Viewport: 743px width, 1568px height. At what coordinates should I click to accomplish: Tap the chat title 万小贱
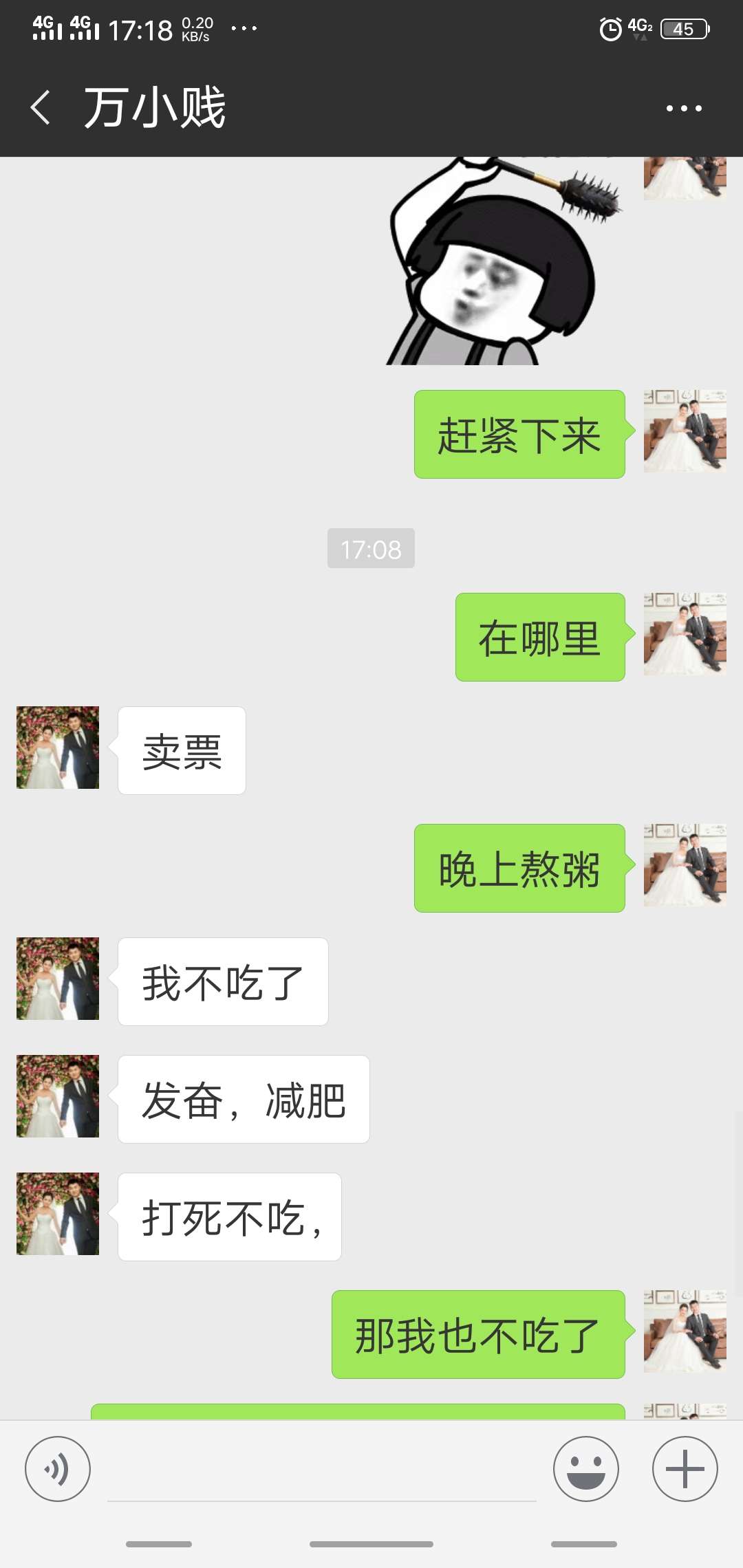coord(153,108)
